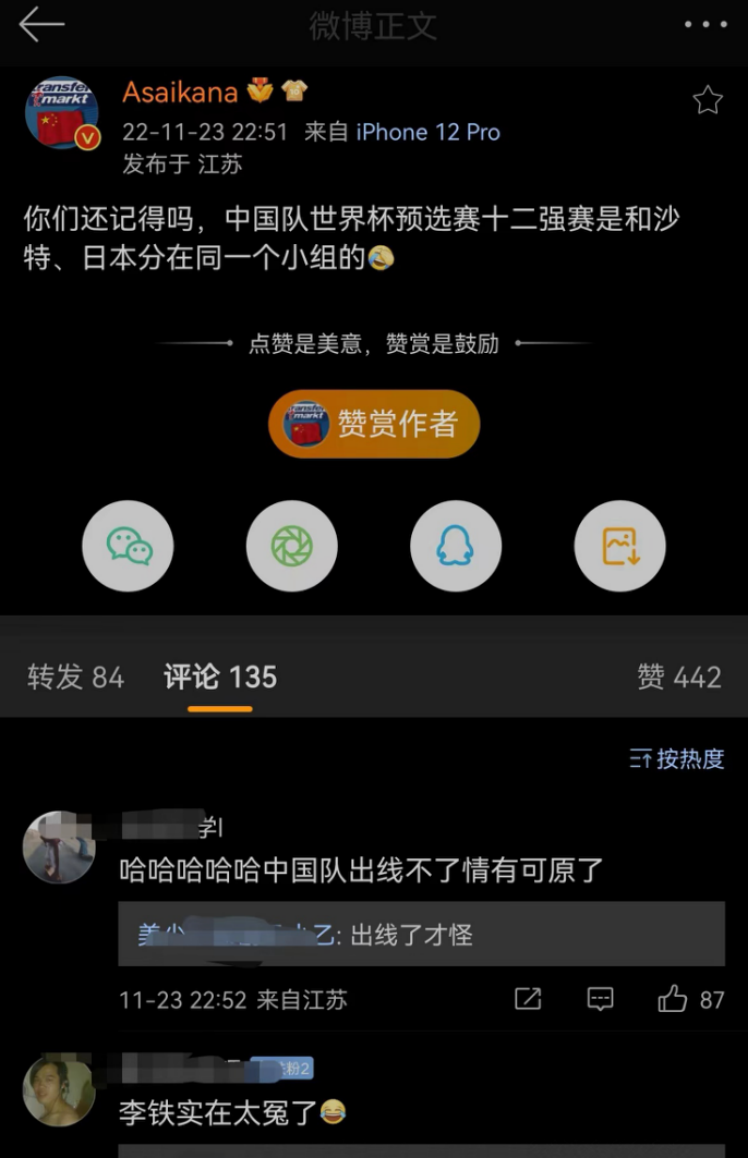This screenshot has width=748, height=1159.
Task: Open the three-dot overflow menu
Action: point(705,25)
